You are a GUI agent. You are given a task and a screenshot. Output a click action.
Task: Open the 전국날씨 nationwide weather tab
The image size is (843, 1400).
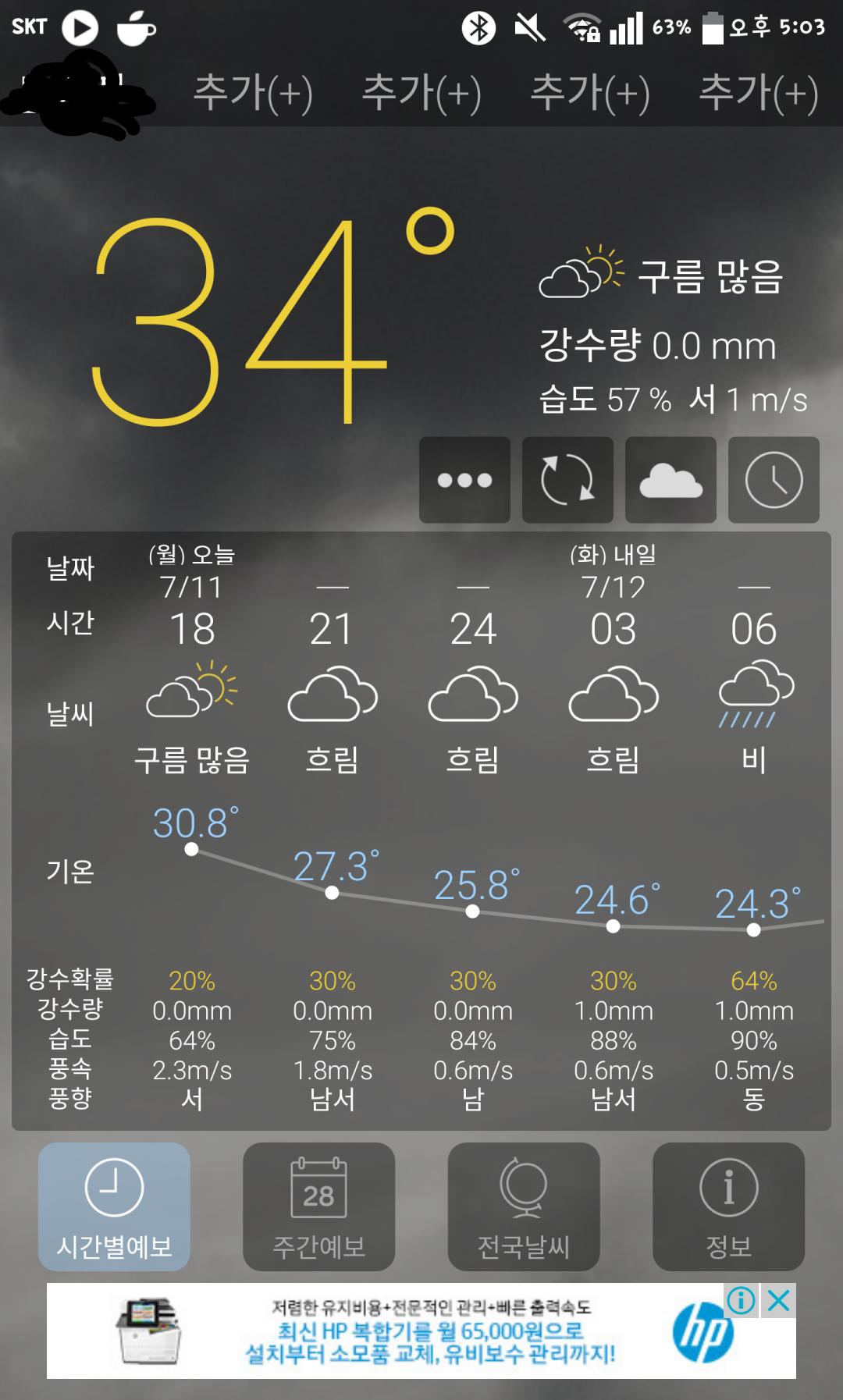pos(524,1206)
